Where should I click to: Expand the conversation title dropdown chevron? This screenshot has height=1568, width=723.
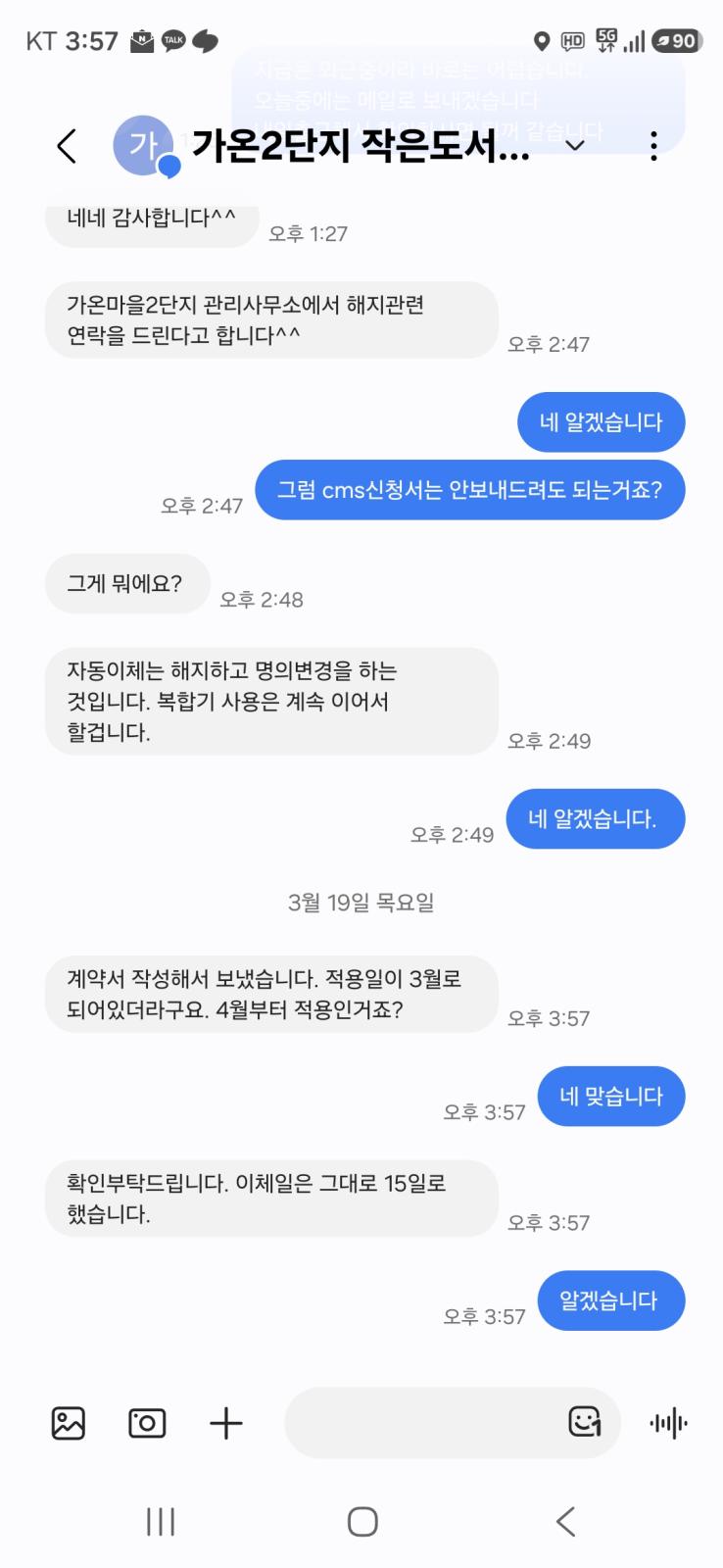click(576, 146)
